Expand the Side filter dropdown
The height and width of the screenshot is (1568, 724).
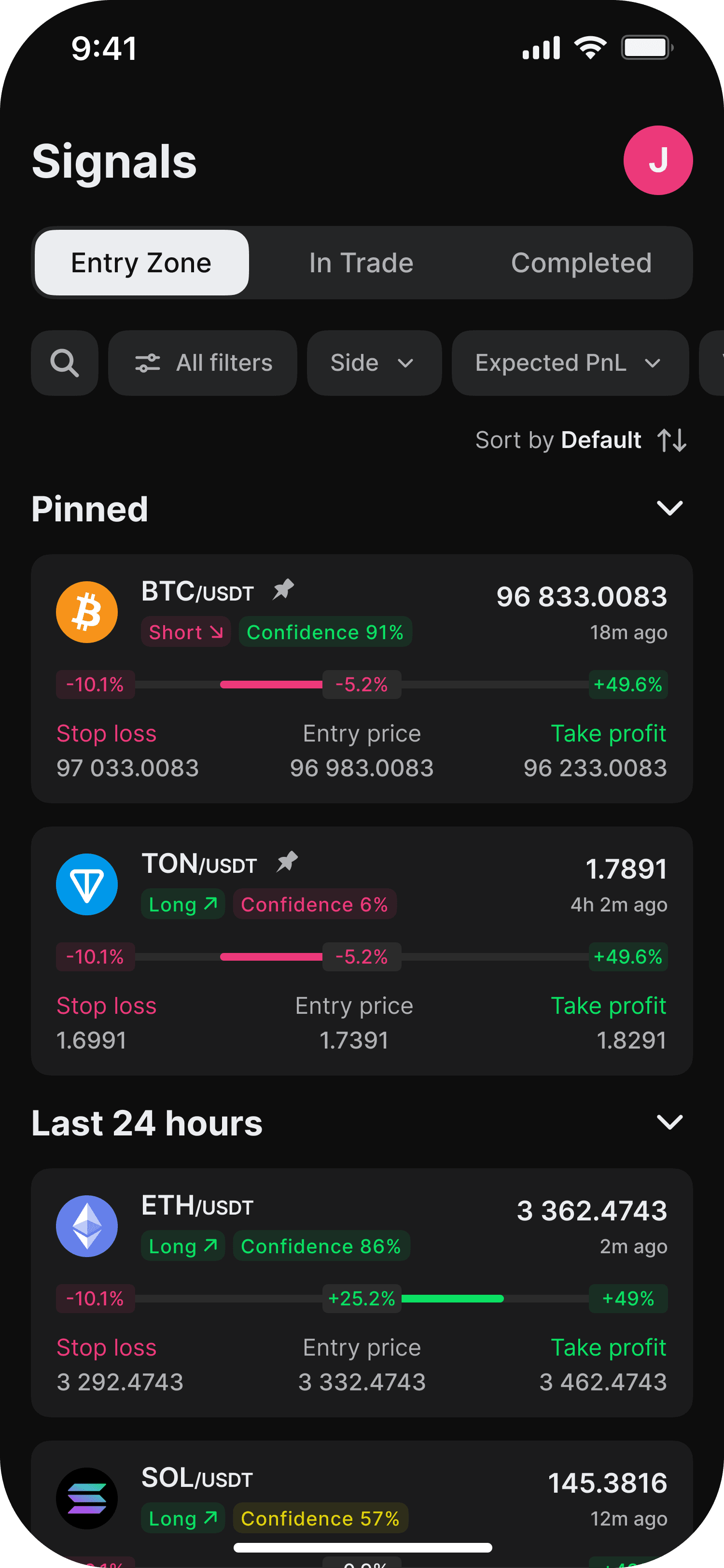(x=374, y=363)
